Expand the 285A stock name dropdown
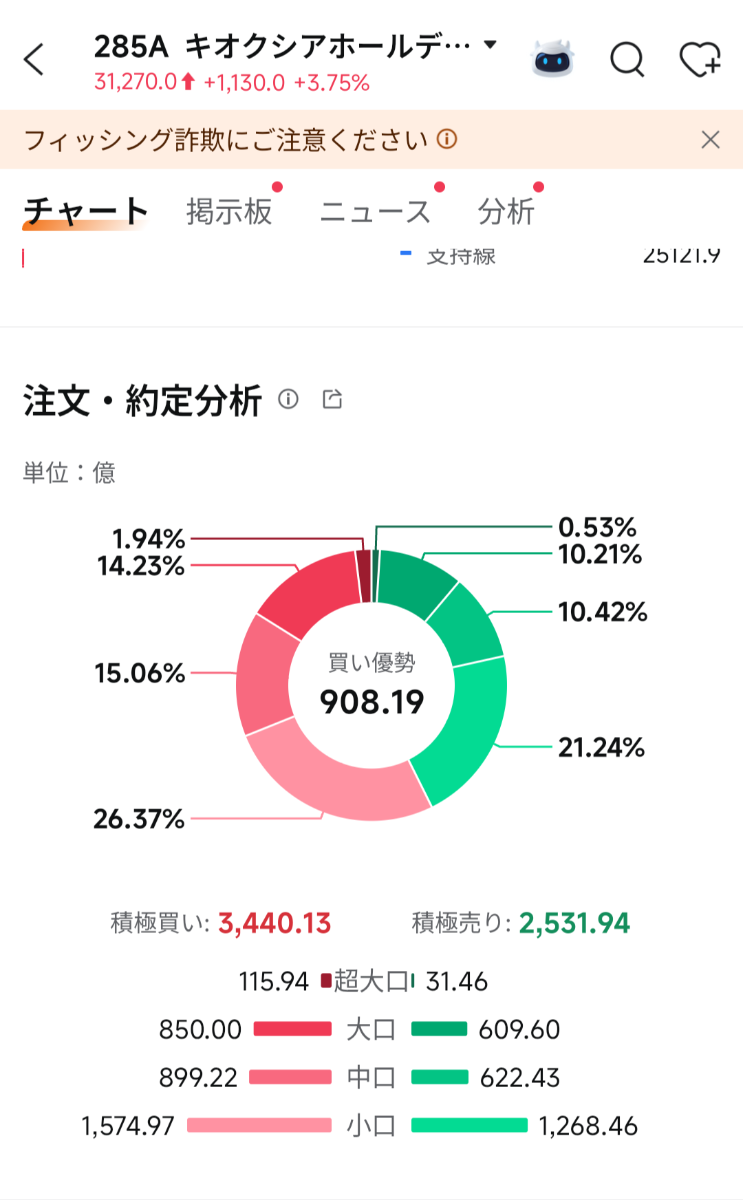Image resolution: width=743 pixels, height=1200 pixels. coord(489,45)
